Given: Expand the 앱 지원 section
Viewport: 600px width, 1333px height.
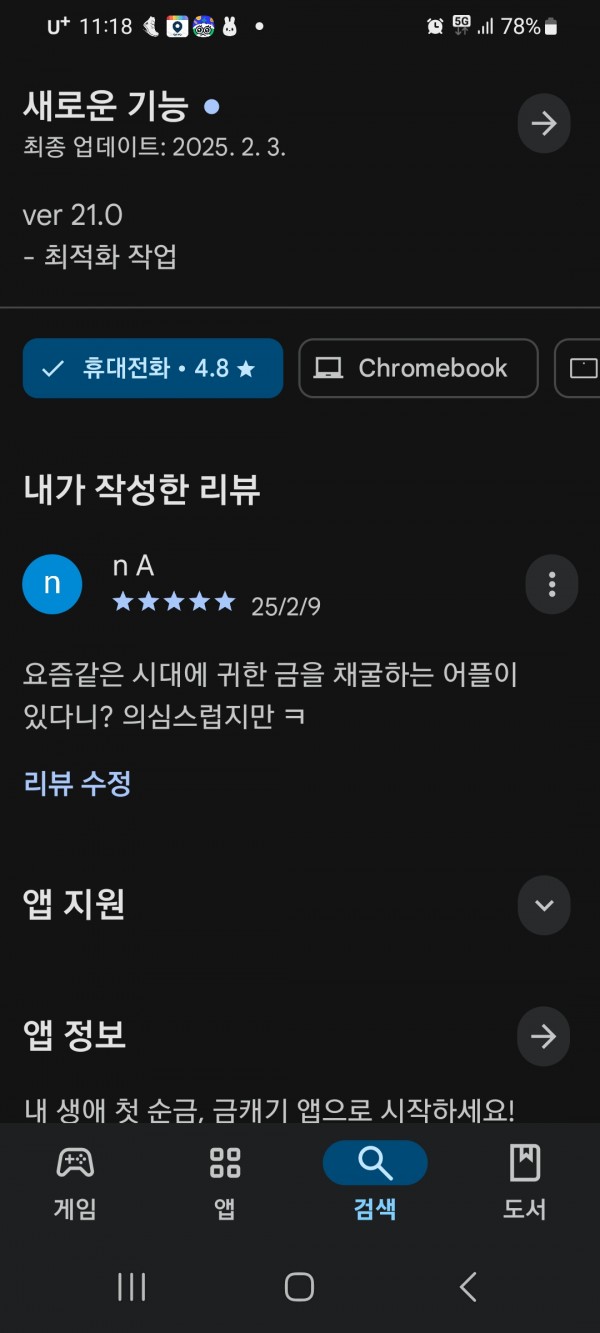Looking at the screenshot, I should tap(544, 905).
